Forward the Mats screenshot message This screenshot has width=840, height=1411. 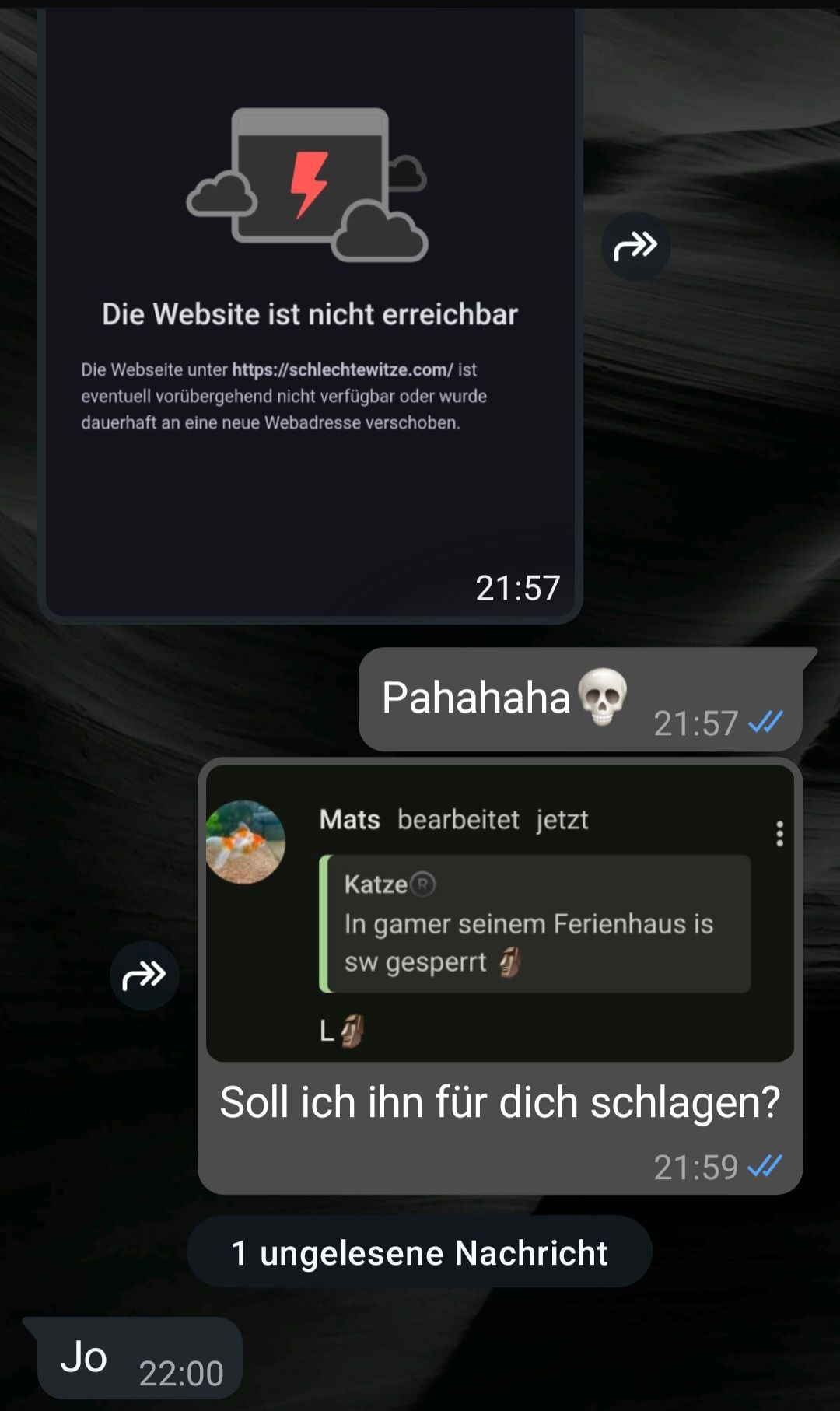click(145, 975)
